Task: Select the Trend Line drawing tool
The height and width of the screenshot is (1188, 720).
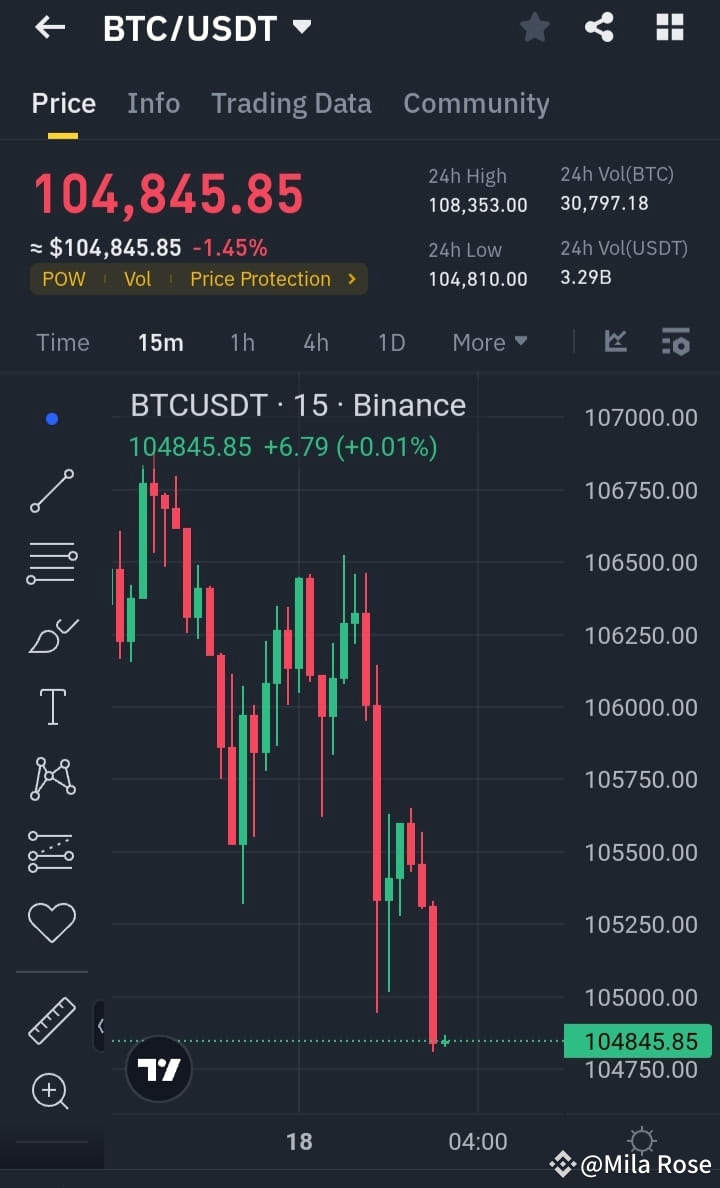Action: tap(51, 491)
